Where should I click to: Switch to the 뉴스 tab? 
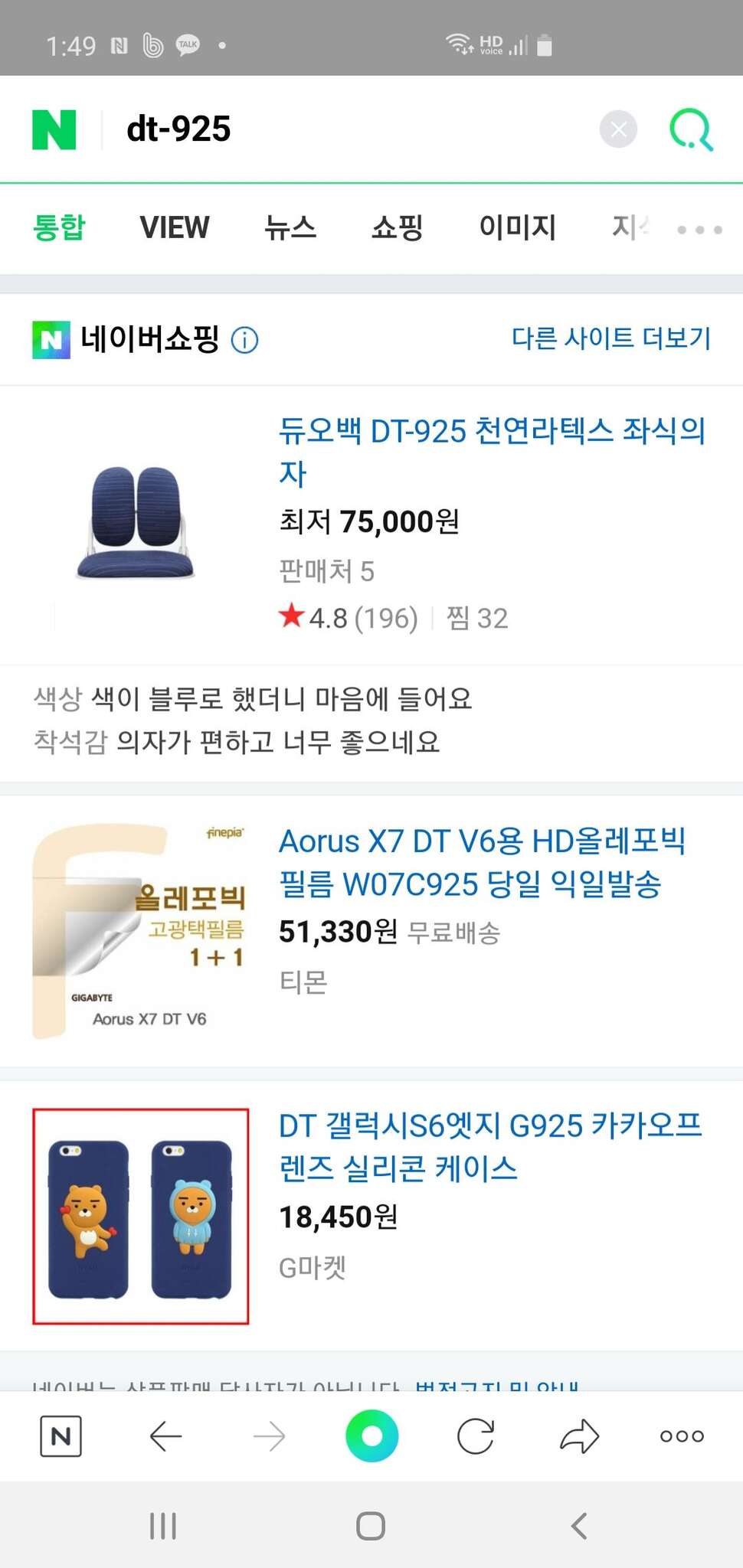click(290, 227)
